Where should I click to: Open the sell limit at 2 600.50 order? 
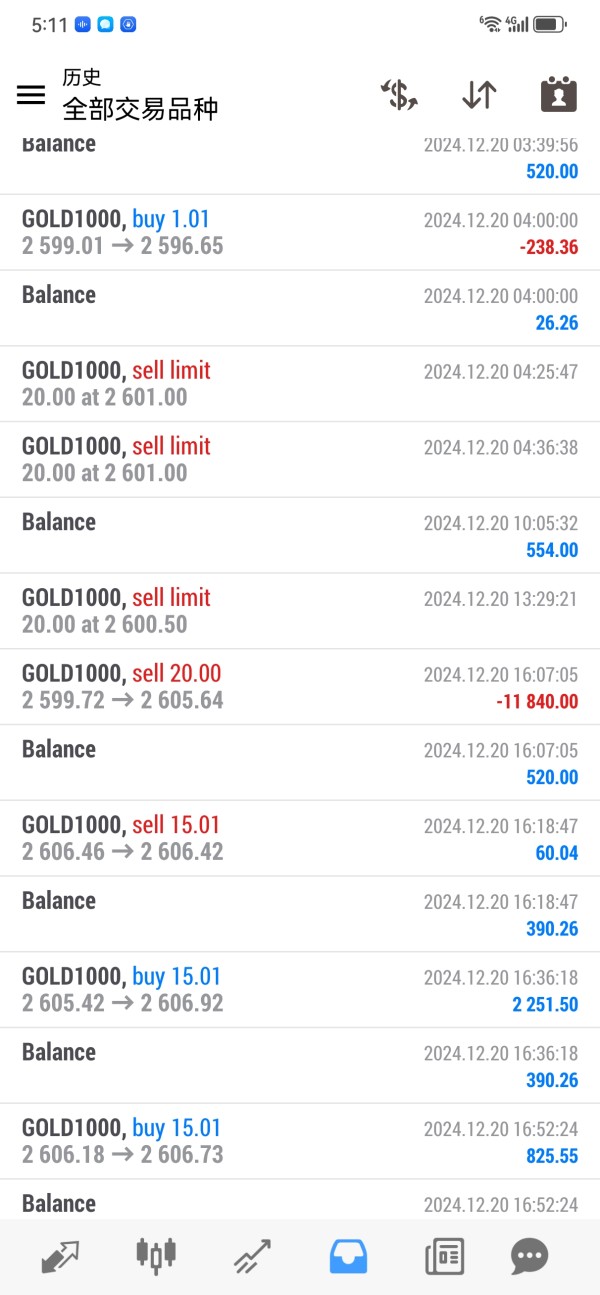[x=300, y=611]
